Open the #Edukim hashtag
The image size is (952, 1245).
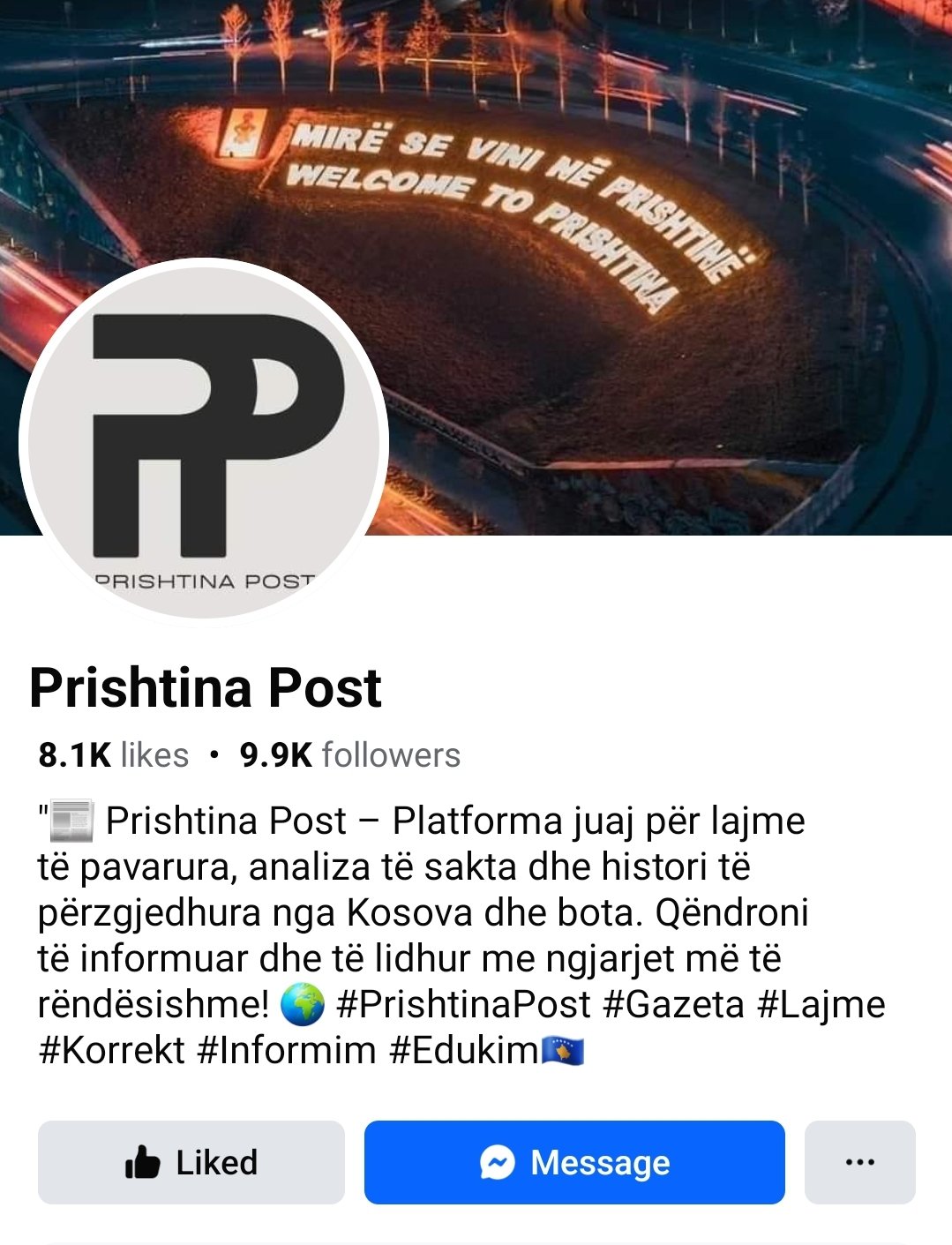(x=463, y=1050)
